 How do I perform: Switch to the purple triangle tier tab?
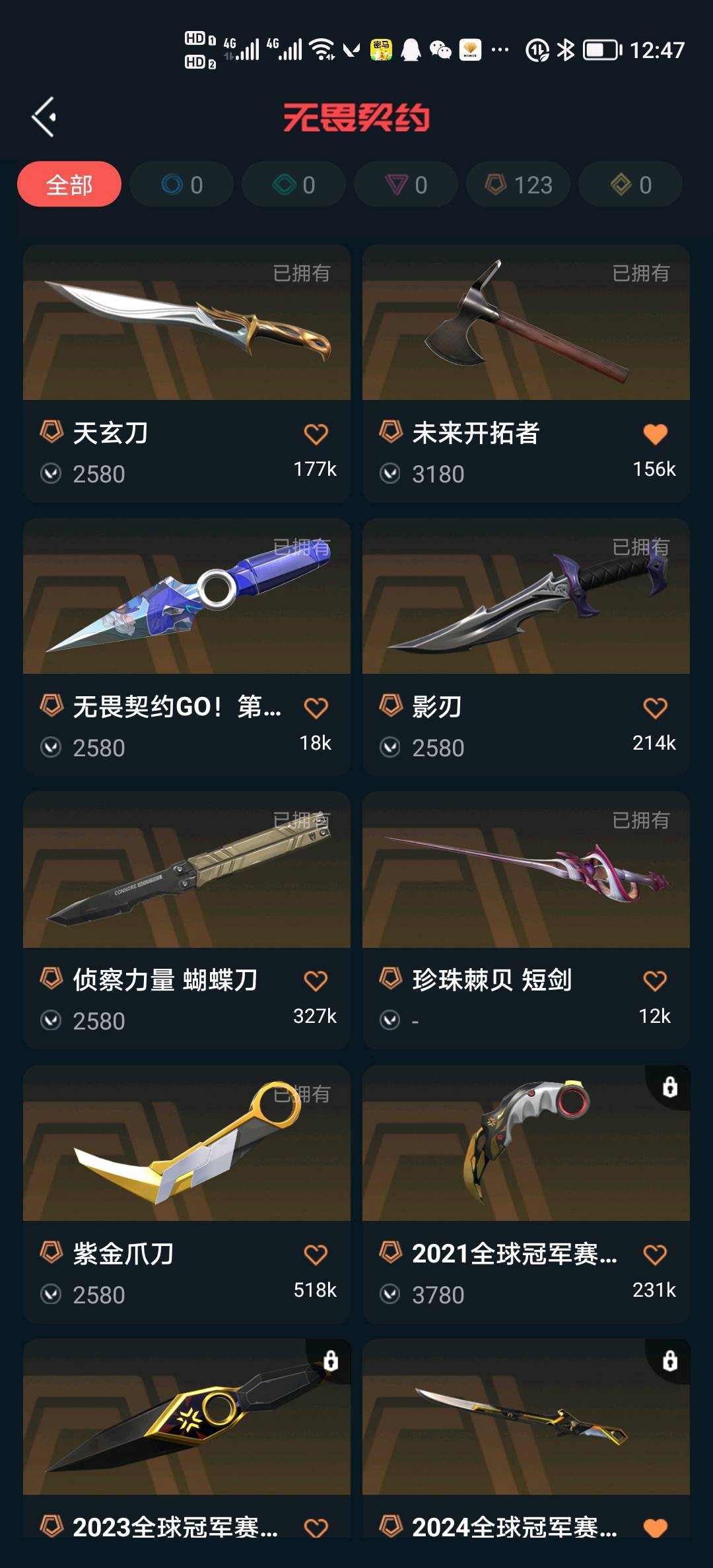coord(406,185)
